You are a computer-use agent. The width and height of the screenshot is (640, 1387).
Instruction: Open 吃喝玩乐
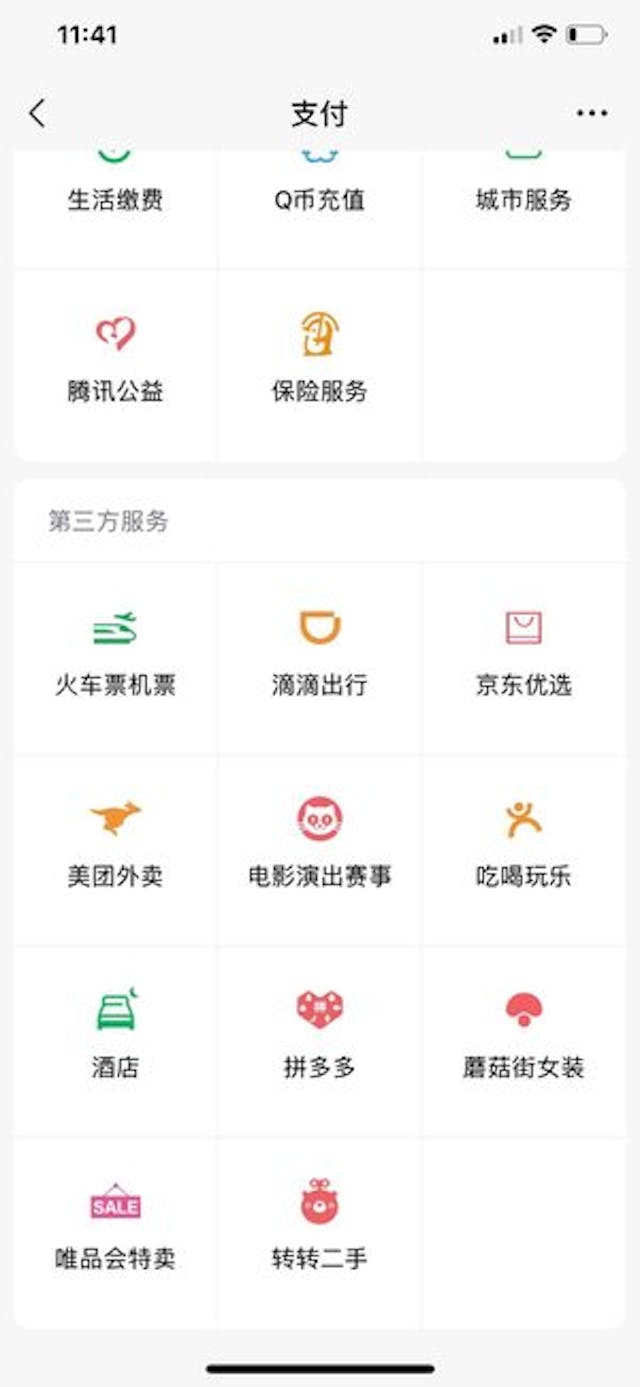(x=524, y=850)
